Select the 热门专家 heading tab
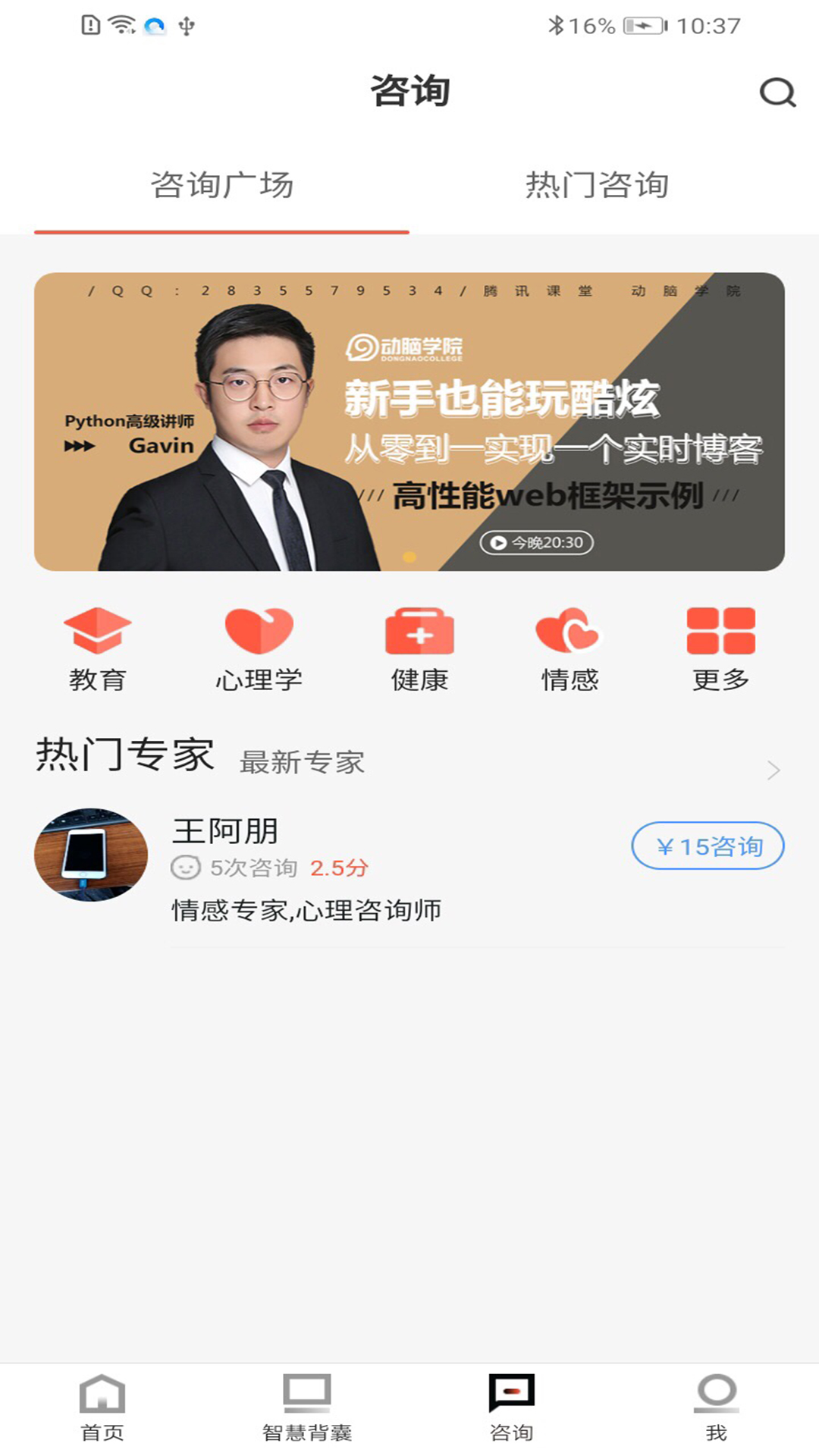The width and height of the screenshot is (819, 1456). [x=125, y=755]
